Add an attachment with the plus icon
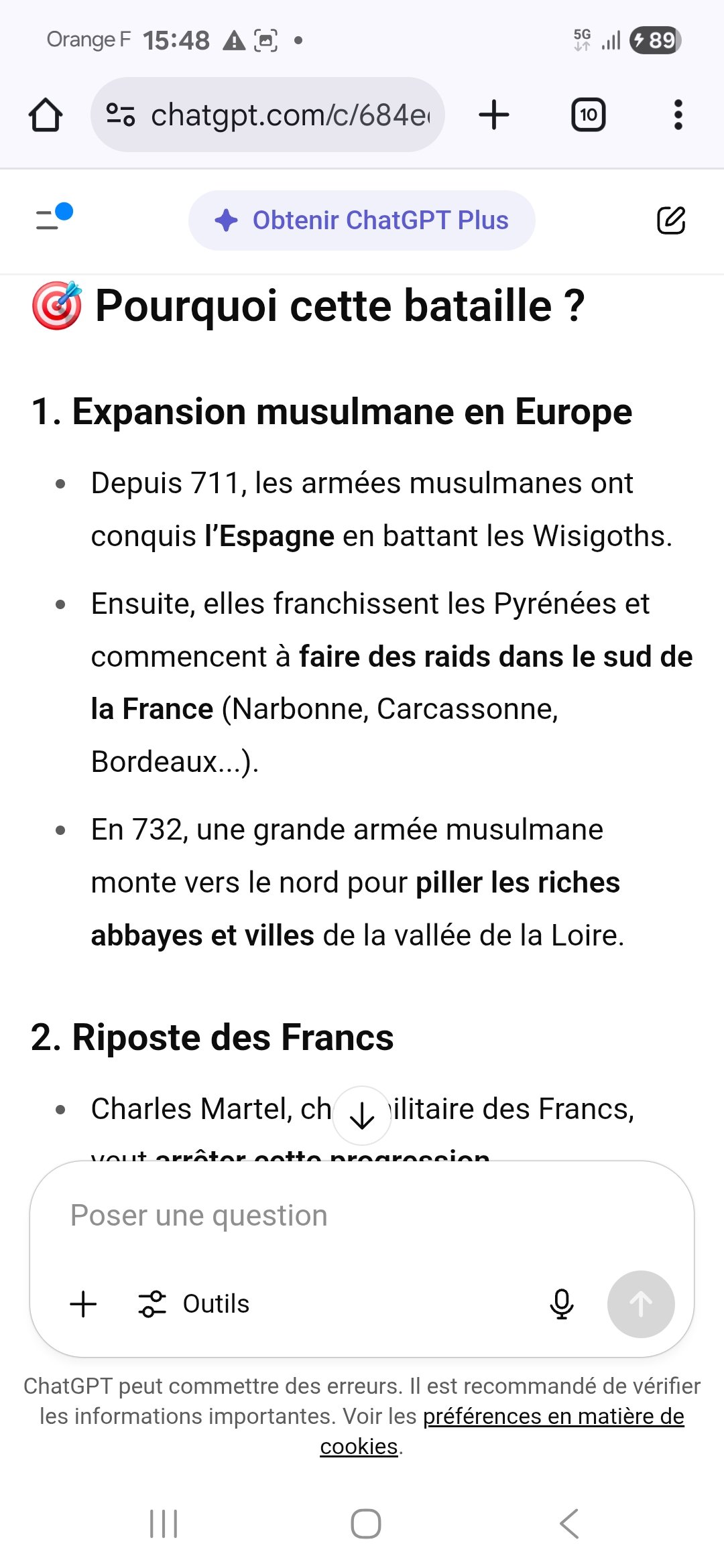The height and width of the screenshot is (1568, 724). (84, 1304)
